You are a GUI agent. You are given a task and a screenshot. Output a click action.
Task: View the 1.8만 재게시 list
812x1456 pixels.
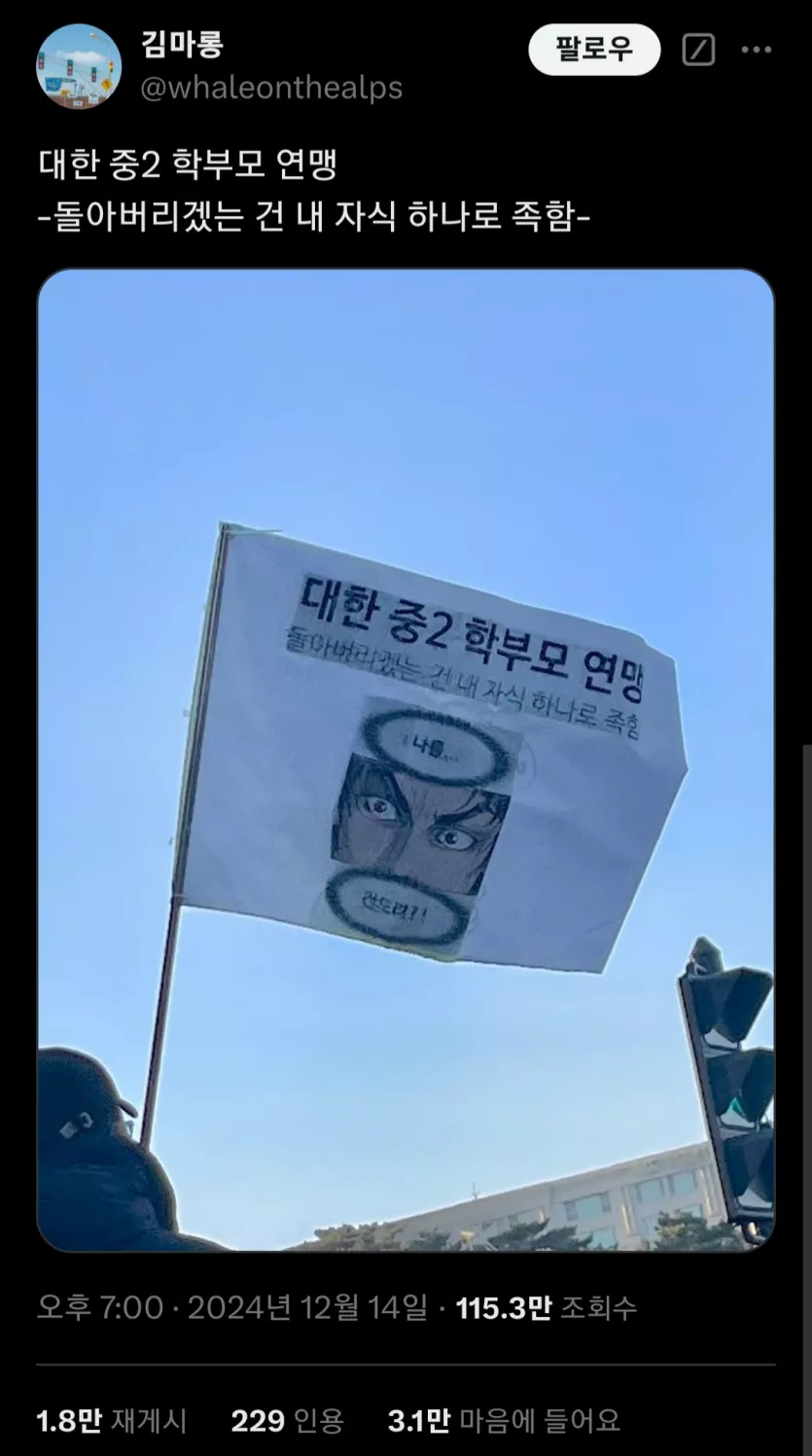(x=112, y=1421)
